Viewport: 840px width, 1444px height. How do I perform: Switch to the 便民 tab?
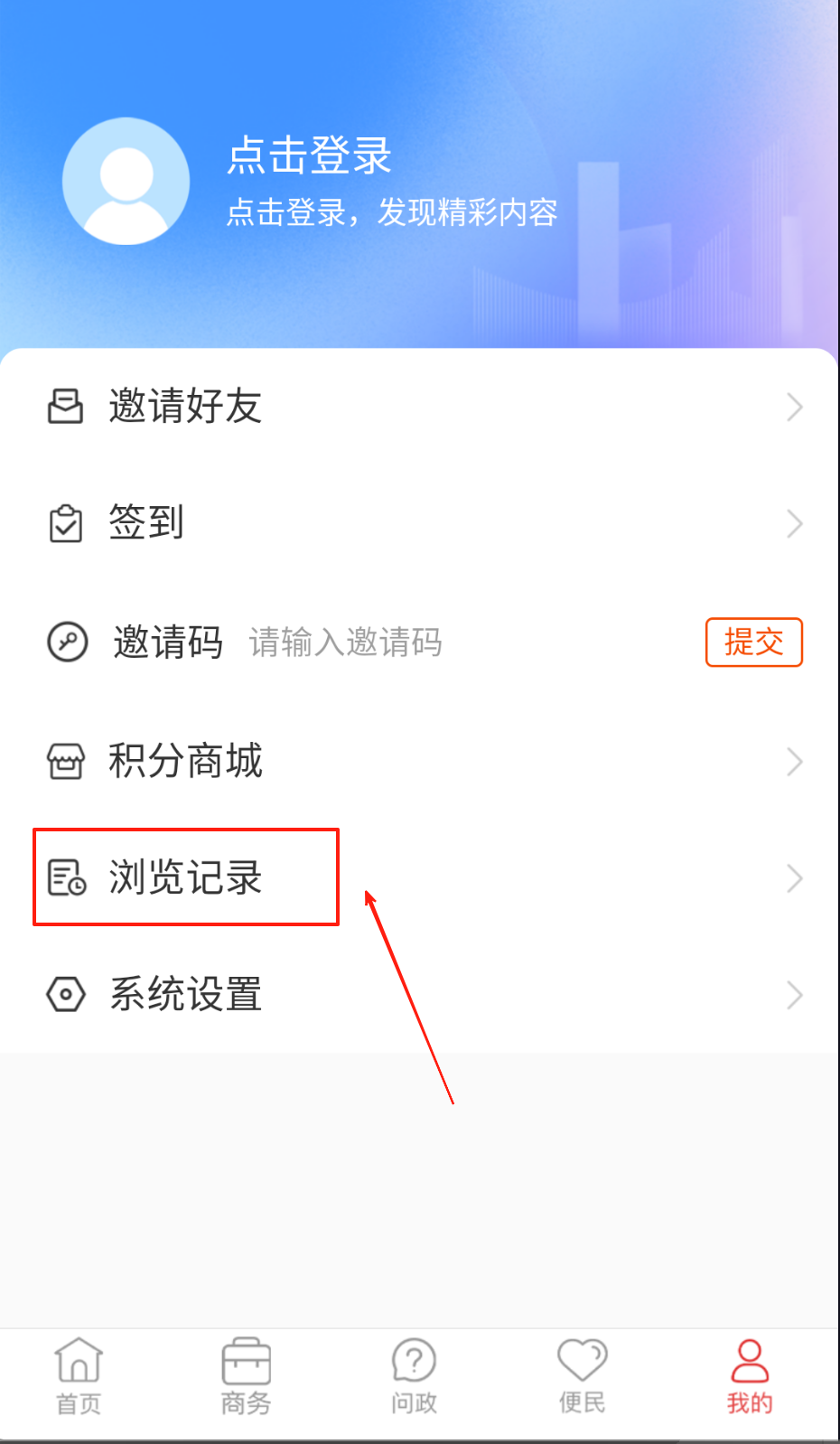582,1377
